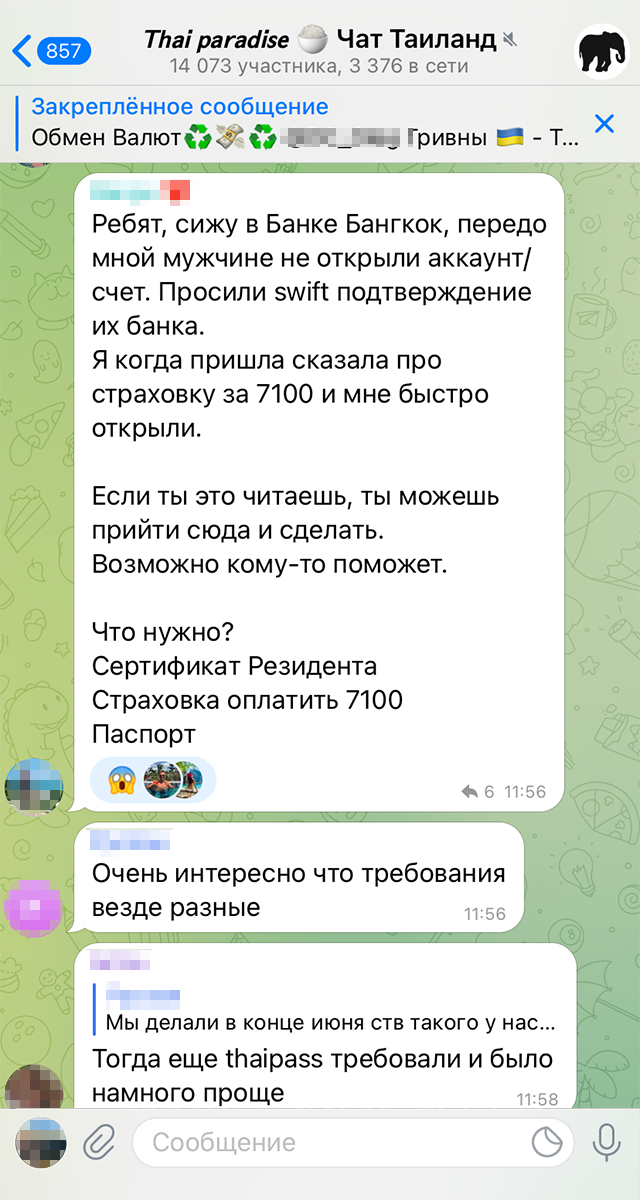Screen dimensions: 640x1200
Task: Add the scream emoji reaction
Action: [x=122, y=781]
